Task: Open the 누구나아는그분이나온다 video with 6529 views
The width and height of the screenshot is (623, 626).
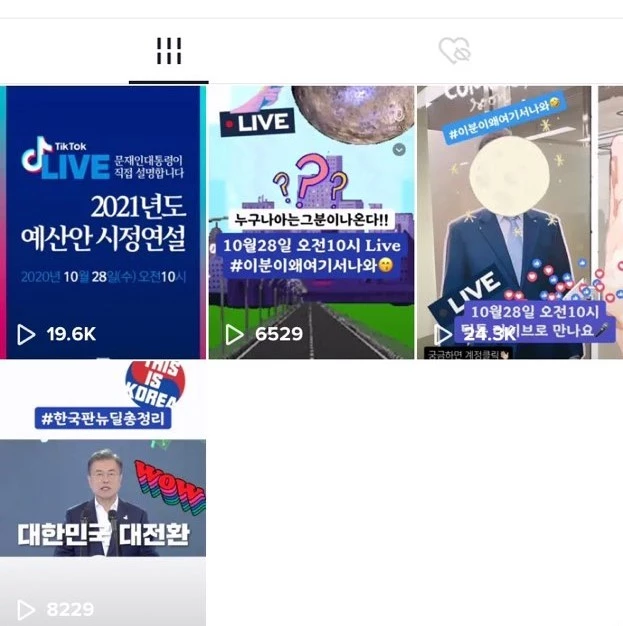Action: coord(311,222)
